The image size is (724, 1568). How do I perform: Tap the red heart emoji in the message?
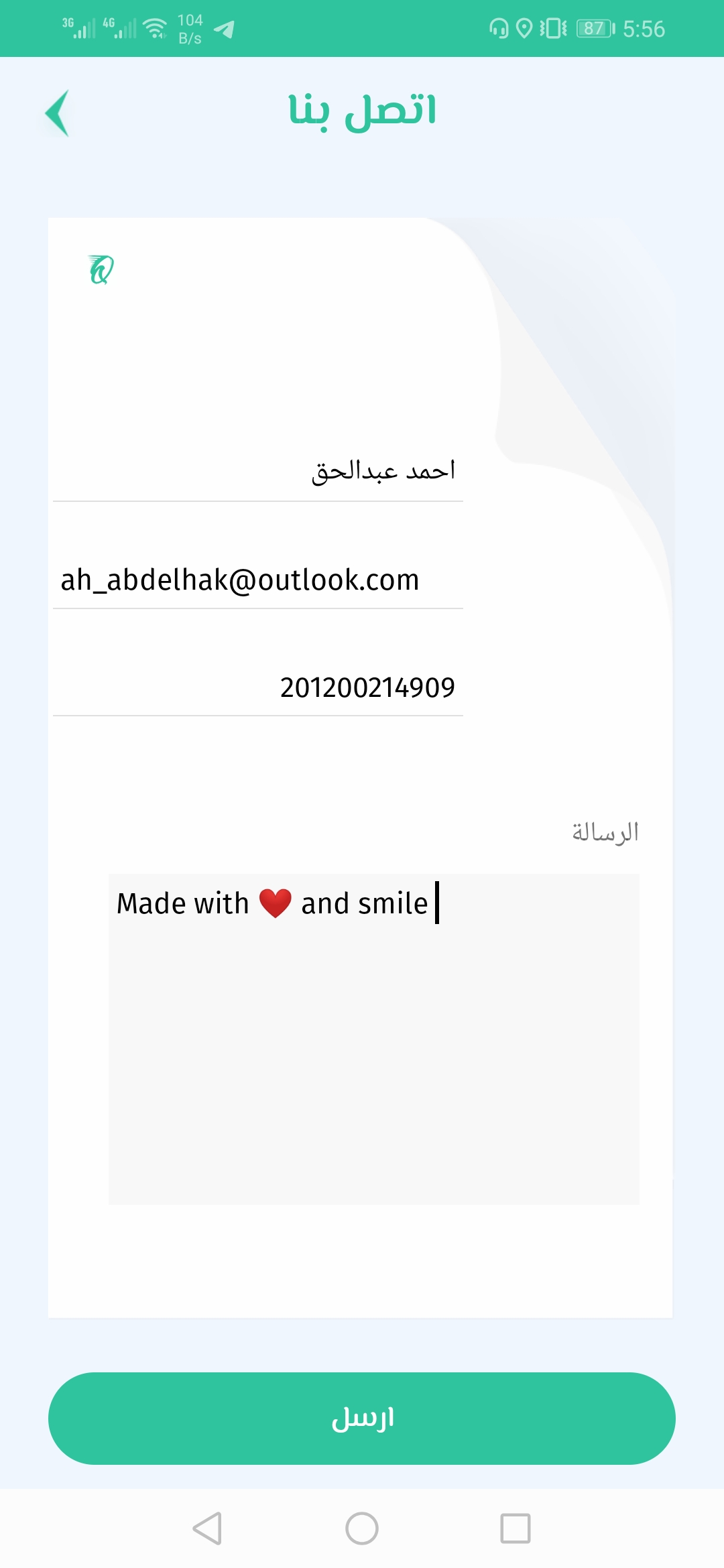point(276,902)
